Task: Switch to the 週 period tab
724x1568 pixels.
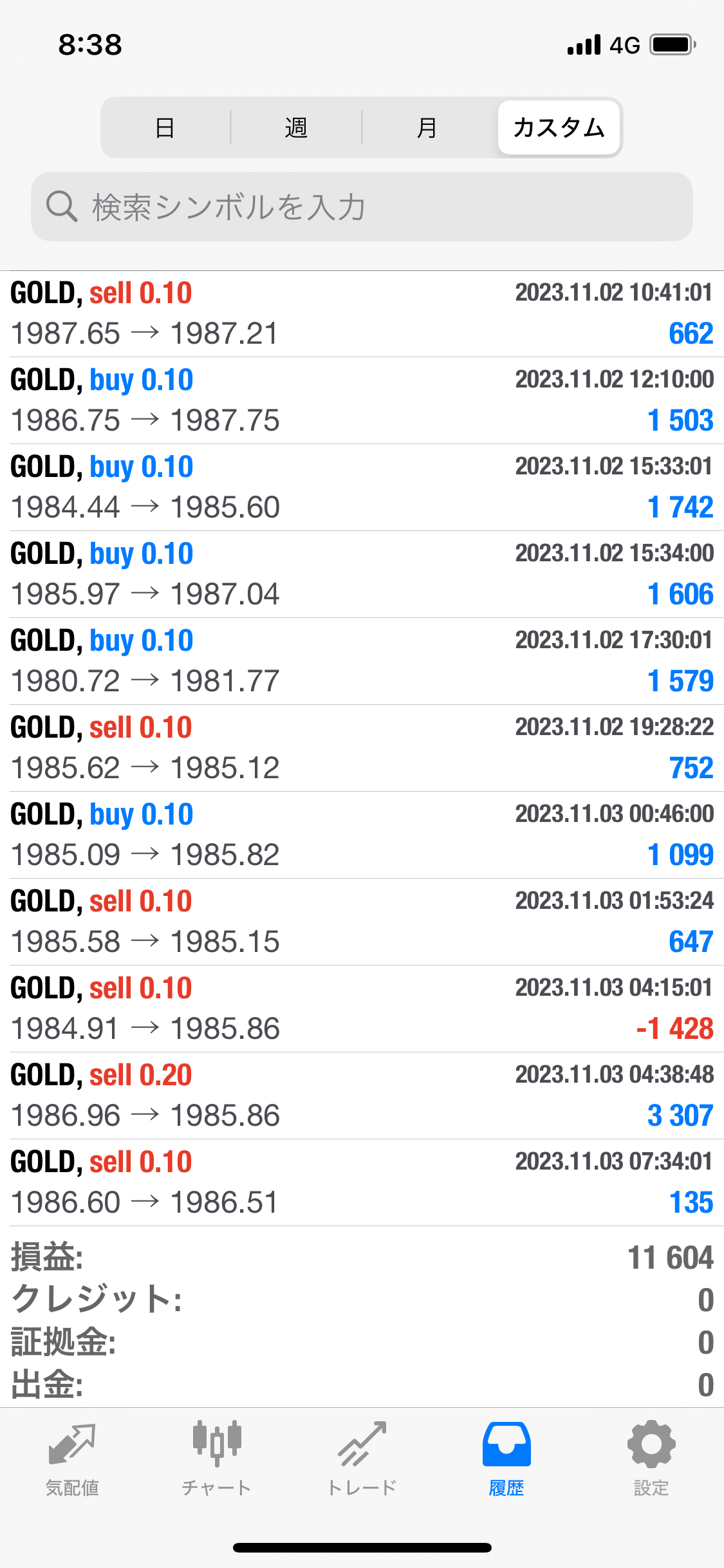Action: (x=296, y=127)
